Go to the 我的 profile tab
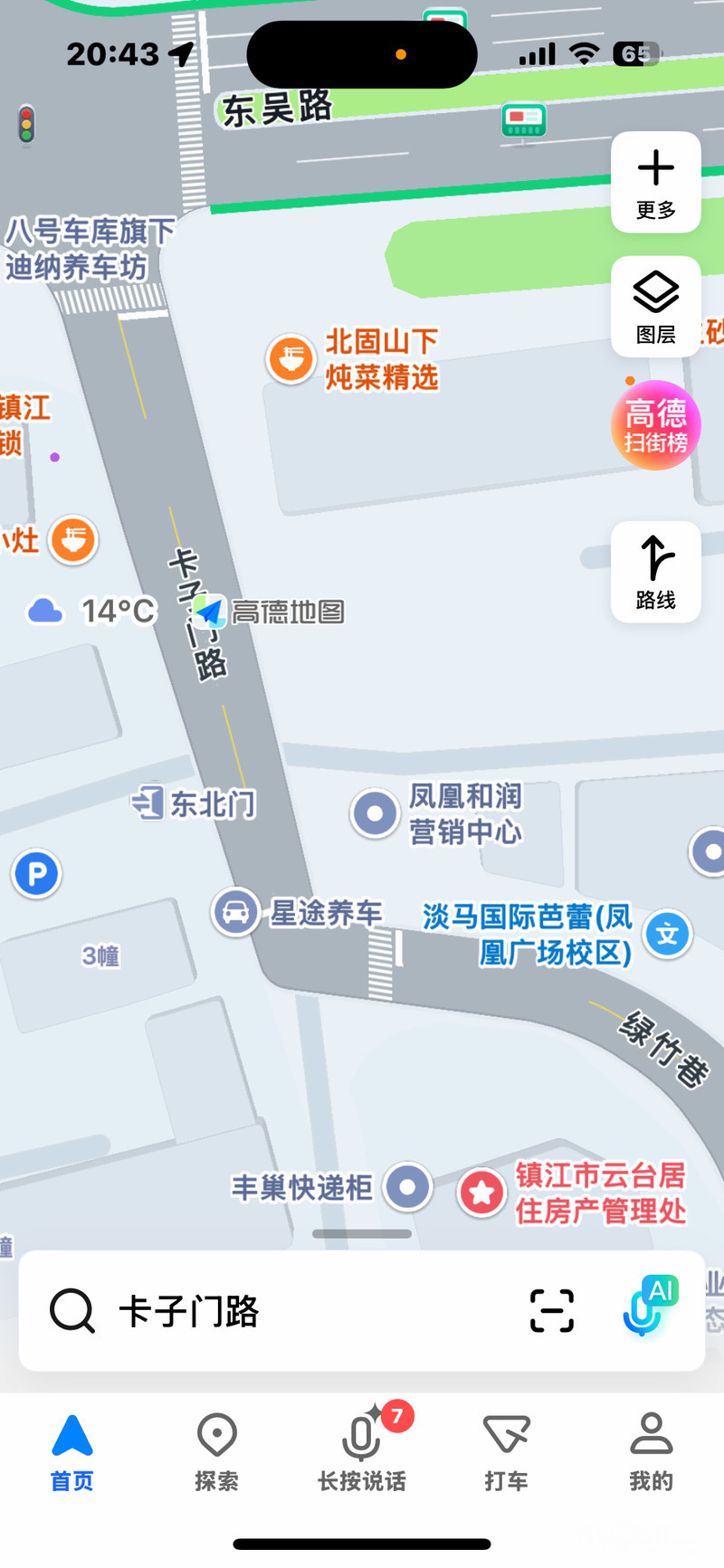 (651, 1452)
